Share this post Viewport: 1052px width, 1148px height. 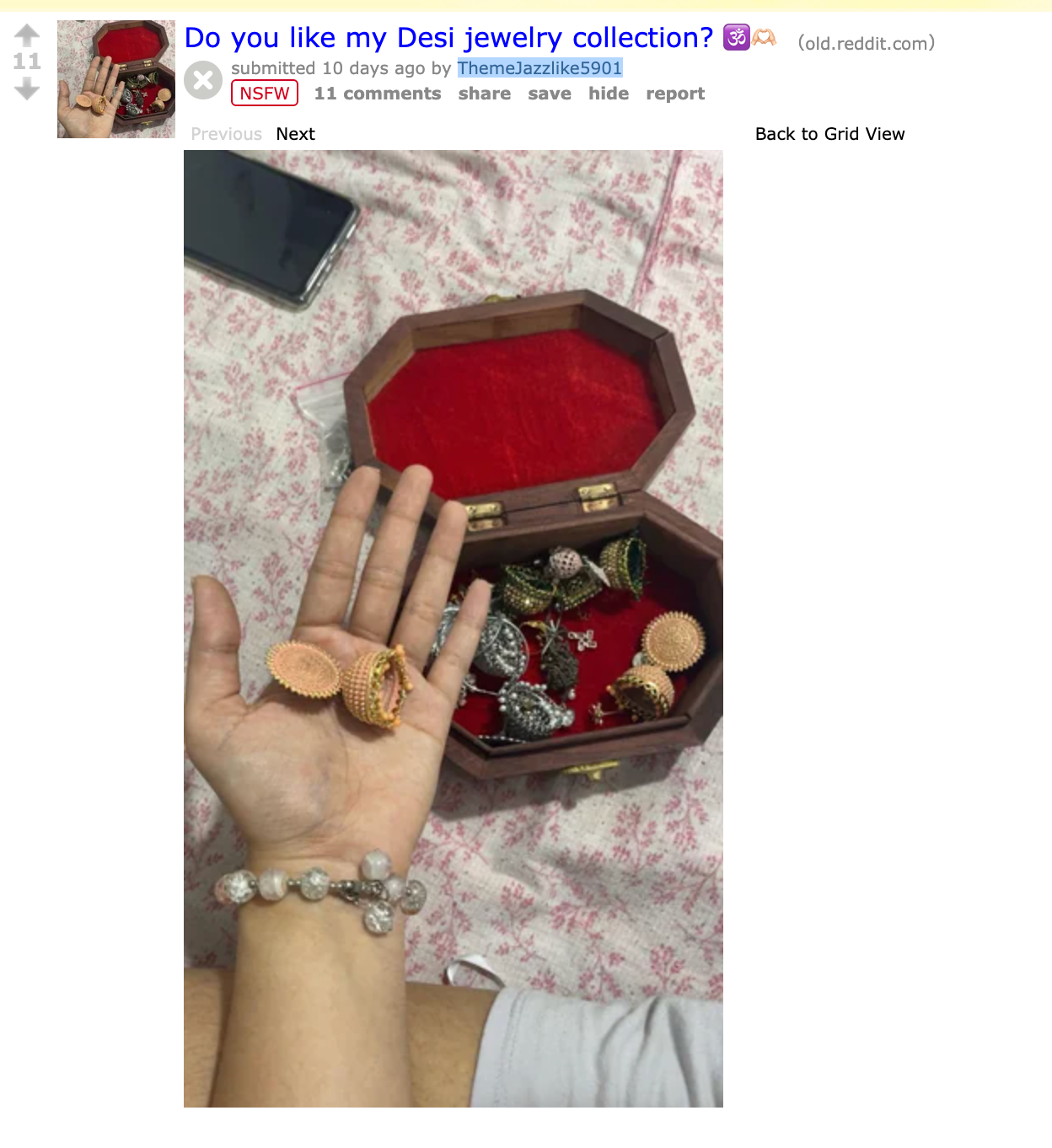click(x=485, y=94)
